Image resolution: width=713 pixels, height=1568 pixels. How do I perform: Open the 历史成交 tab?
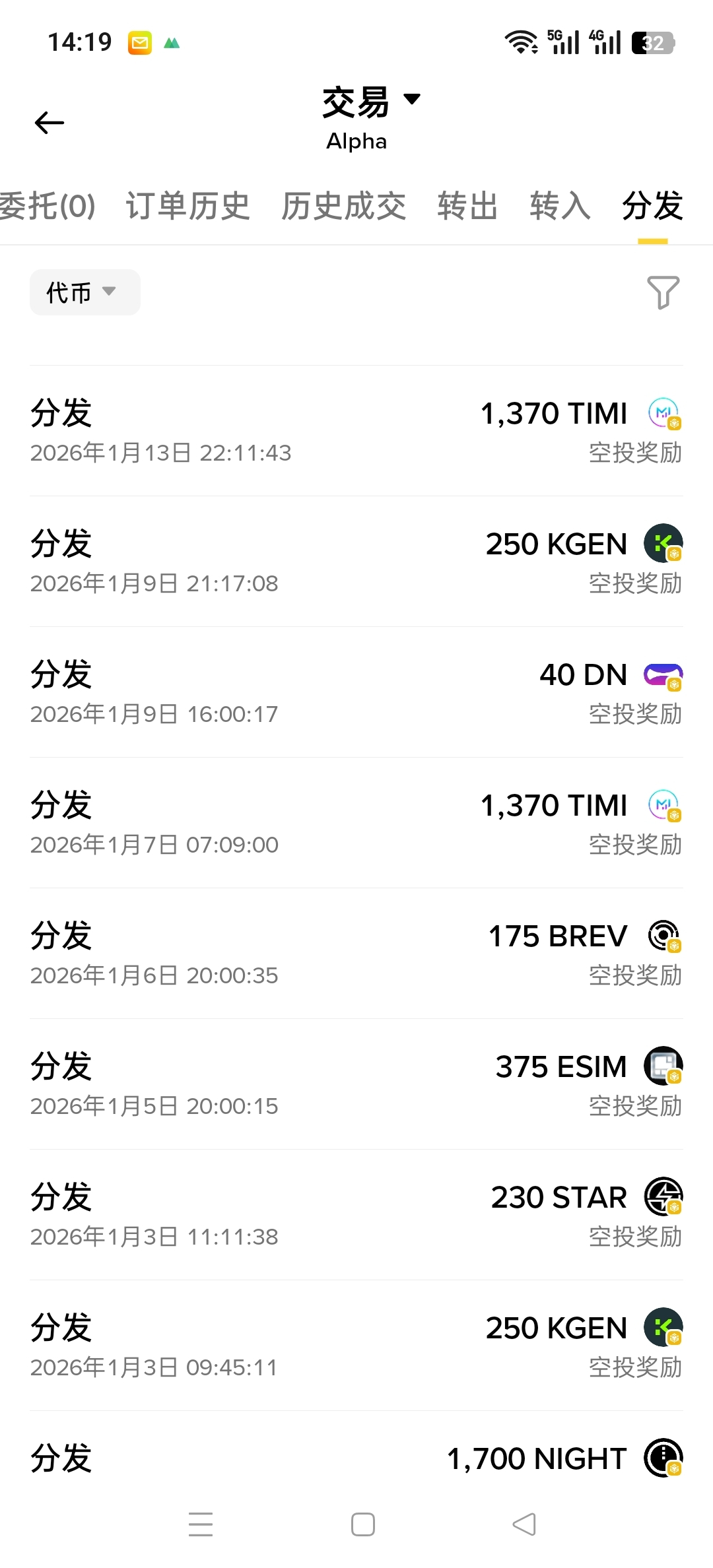(343, 206)
